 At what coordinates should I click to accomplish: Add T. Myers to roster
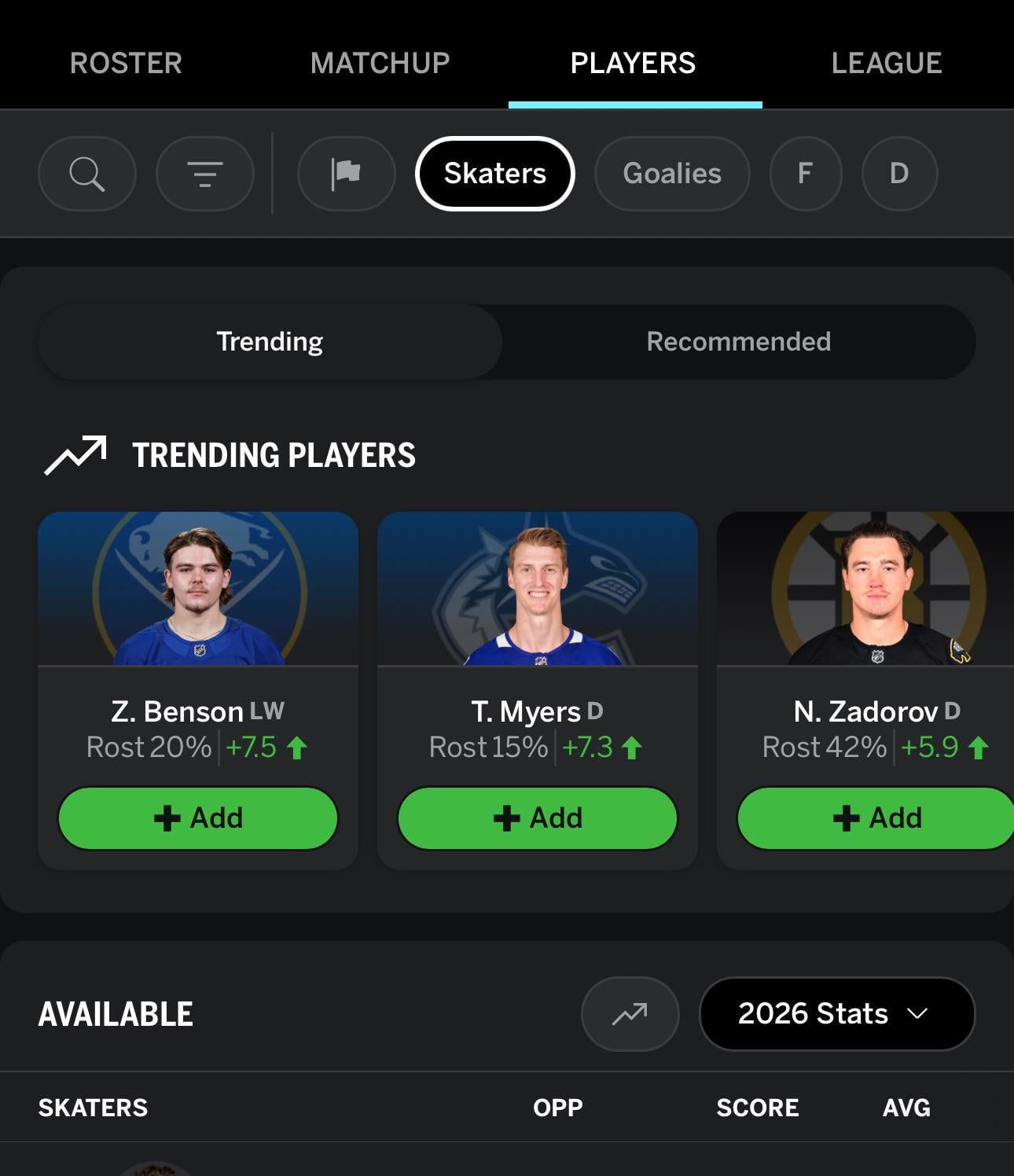pyautogui.click(x=538, y=818)
